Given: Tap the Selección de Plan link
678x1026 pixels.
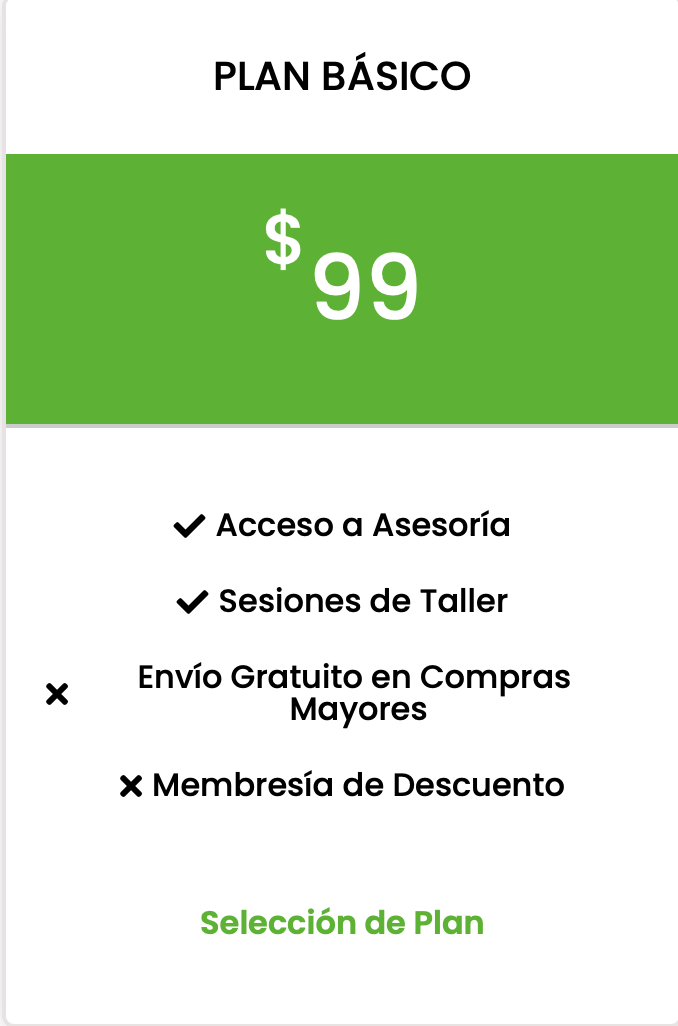Looking at the screenshot, I should click(342, 922).
